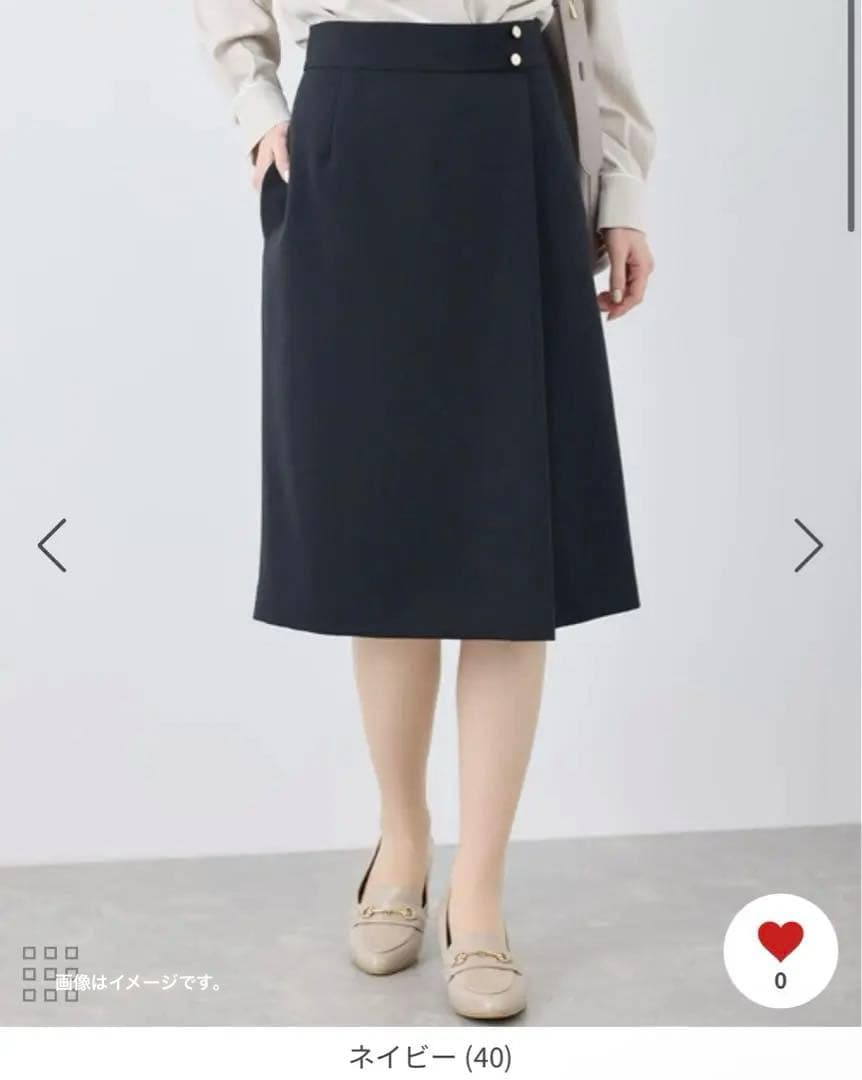Show the previous product image
The height and width of the screenshot is (1080, 862).
click(52, 546)
